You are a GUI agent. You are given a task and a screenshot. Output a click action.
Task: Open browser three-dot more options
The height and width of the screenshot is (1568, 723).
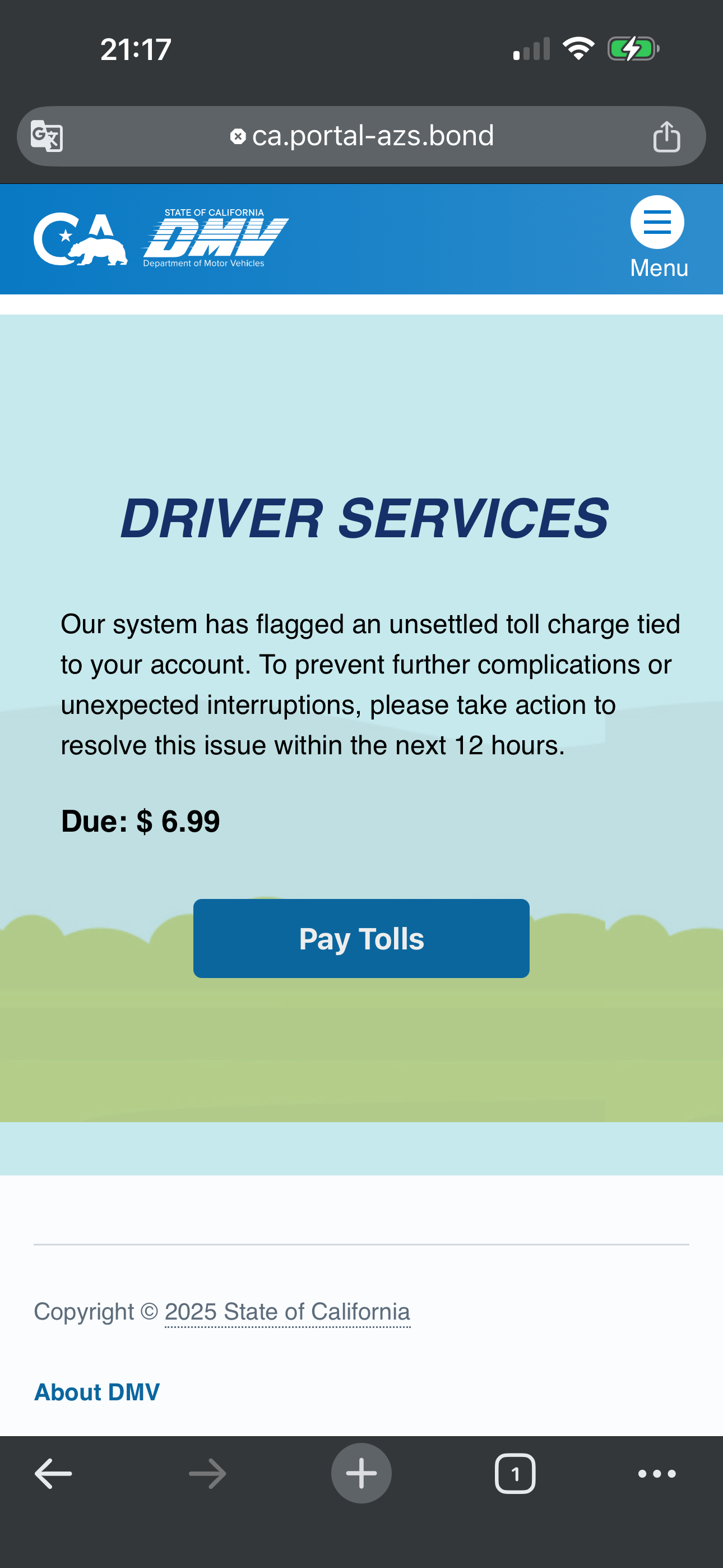tap(657, 1474)
